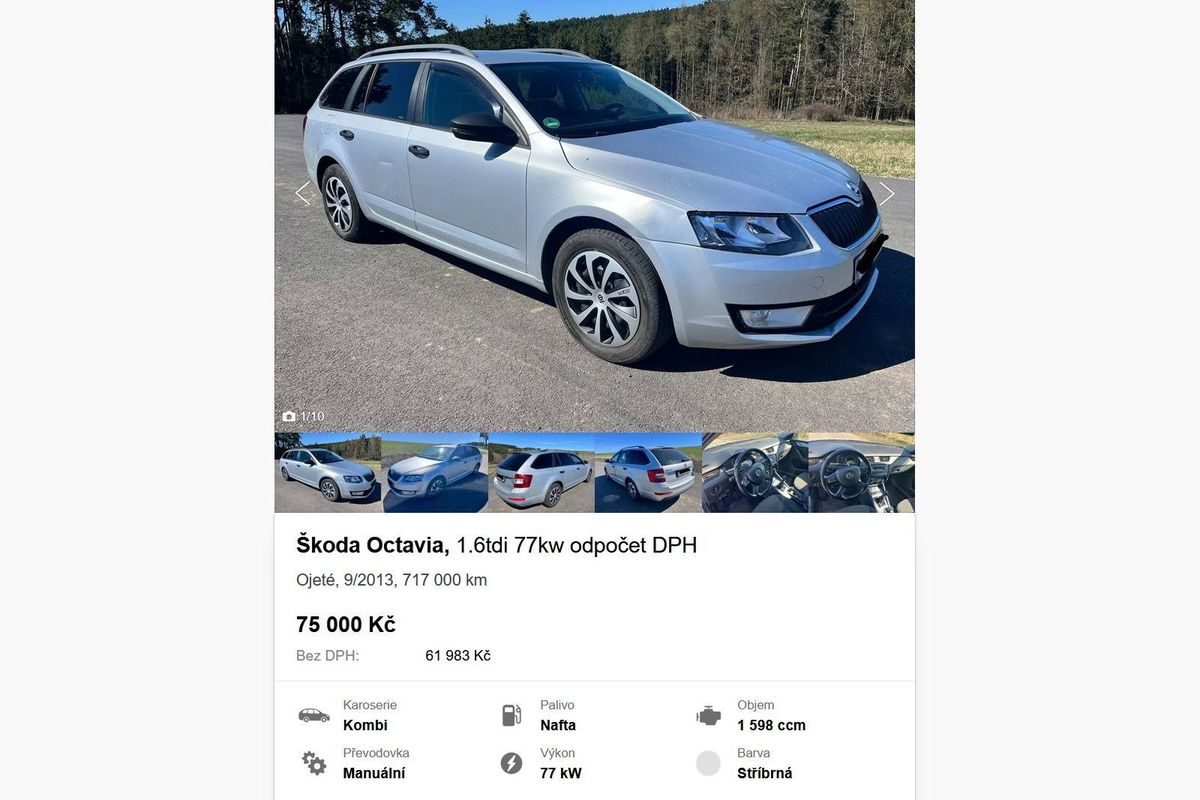Open the fifth thumbnail with steering wheel
Viewport: 1200px width, 800px height.
coord(754,473)
